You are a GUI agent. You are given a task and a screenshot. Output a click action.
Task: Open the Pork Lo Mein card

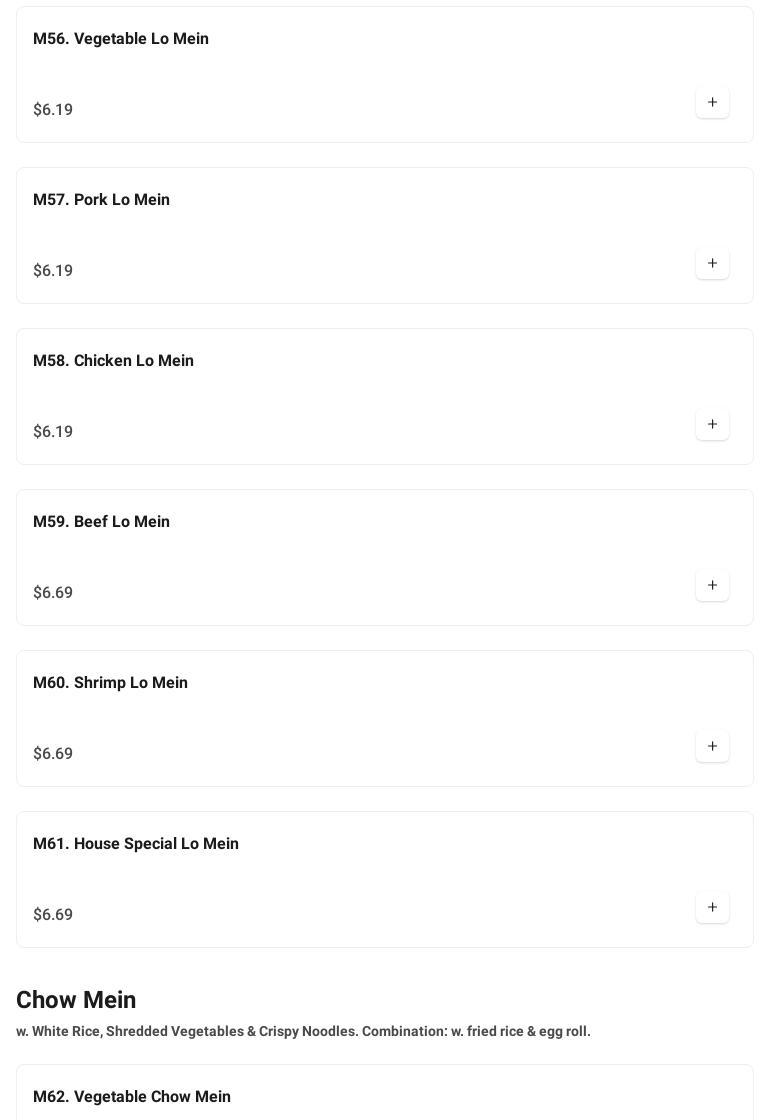click(x=102, y=200)
